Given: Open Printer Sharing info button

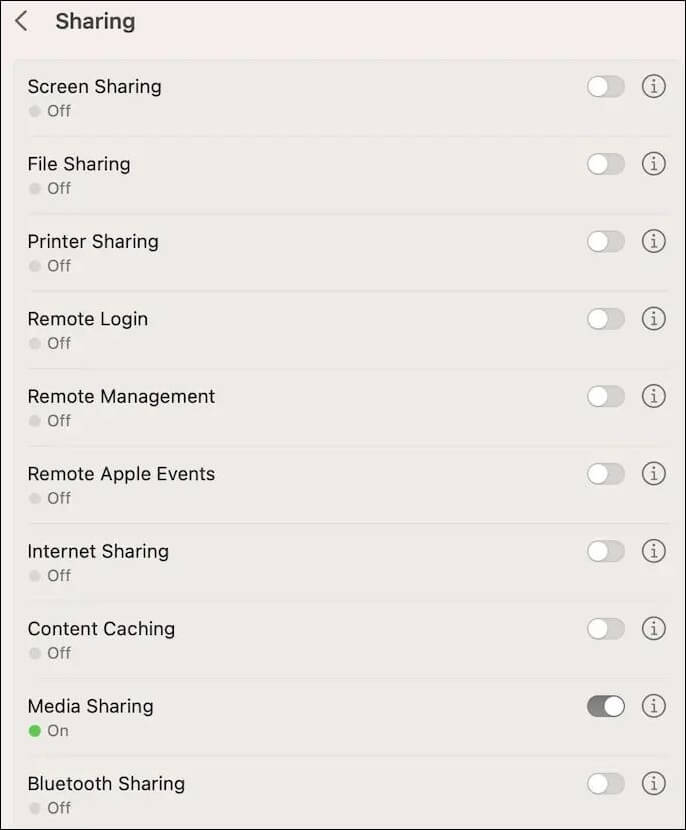Looking at the screenshot, I should coord(653,242).
